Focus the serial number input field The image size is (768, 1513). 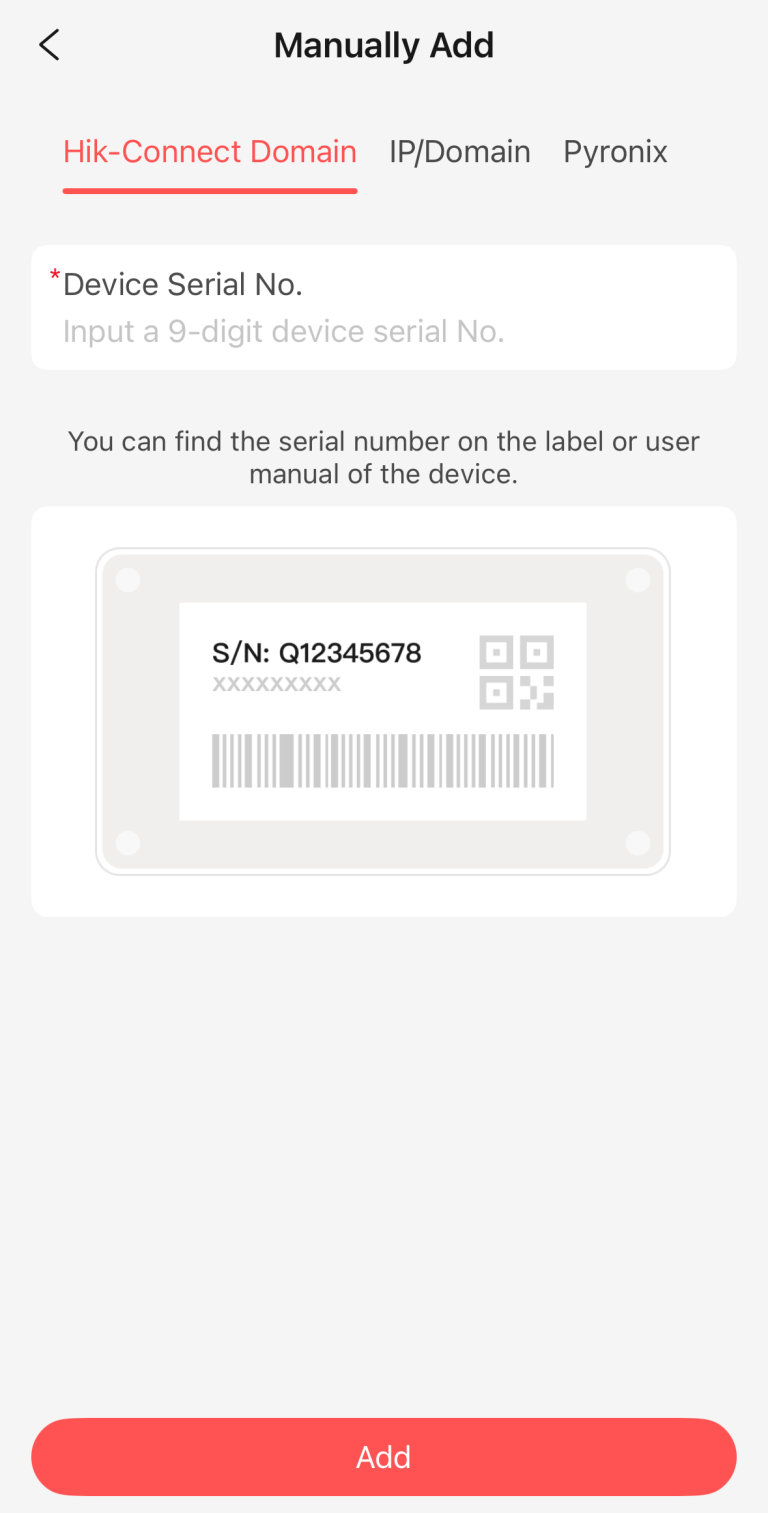[x=383, y=330]
